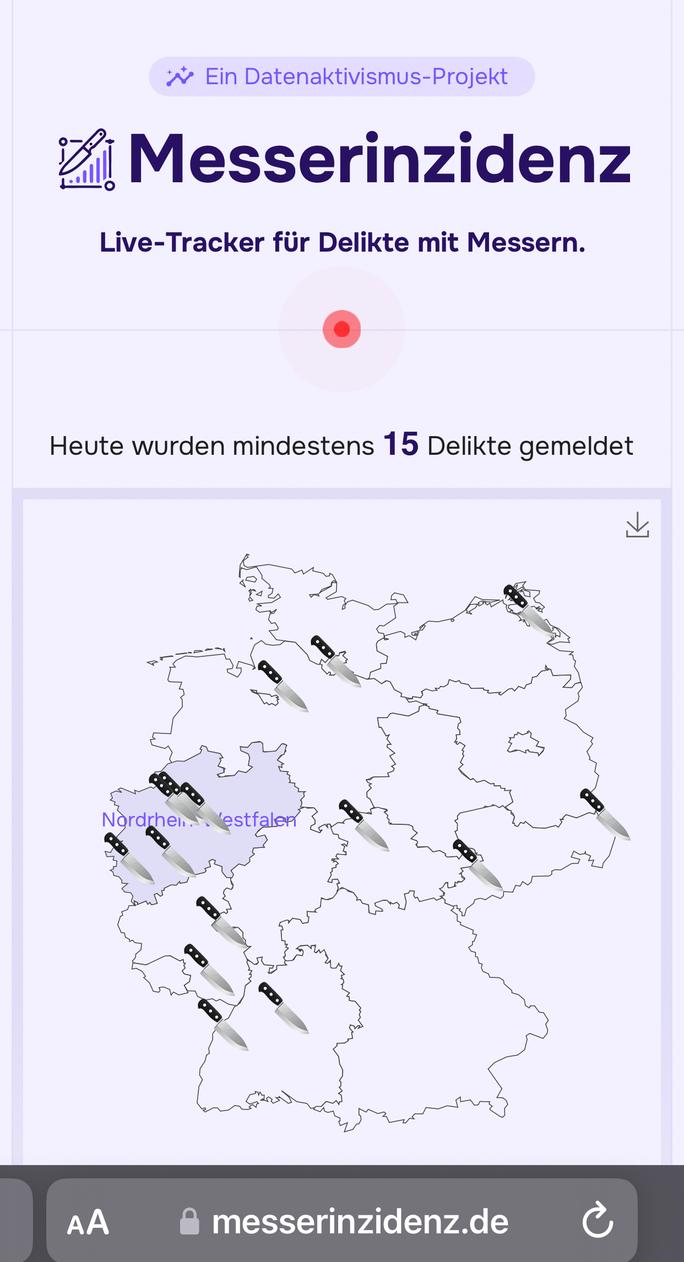Screen dimensions: 684x1262
Task: Reload the messerinzidenz.de page
Action: point(597,1220)
